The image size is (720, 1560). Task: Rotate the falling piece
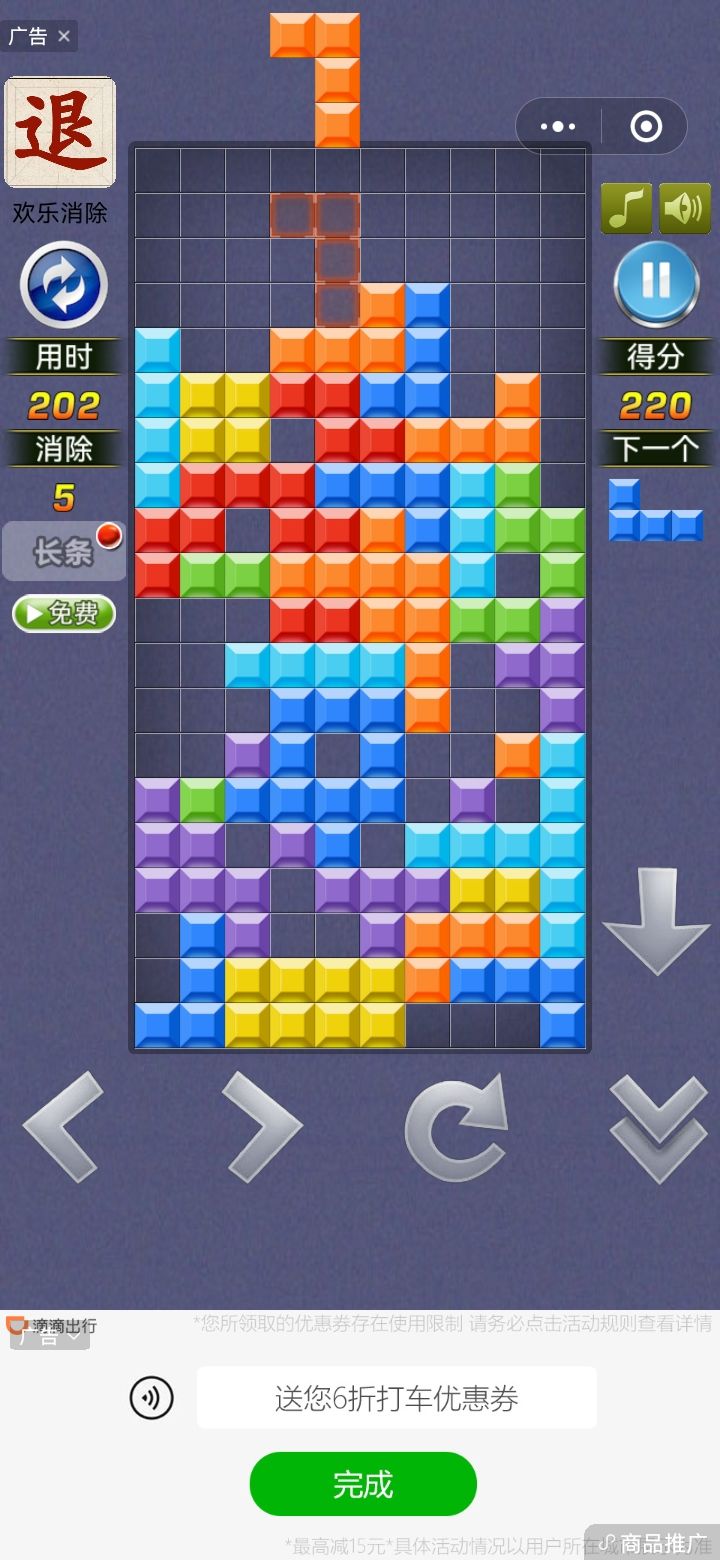pyautogui.click(x=456, y=1128)
